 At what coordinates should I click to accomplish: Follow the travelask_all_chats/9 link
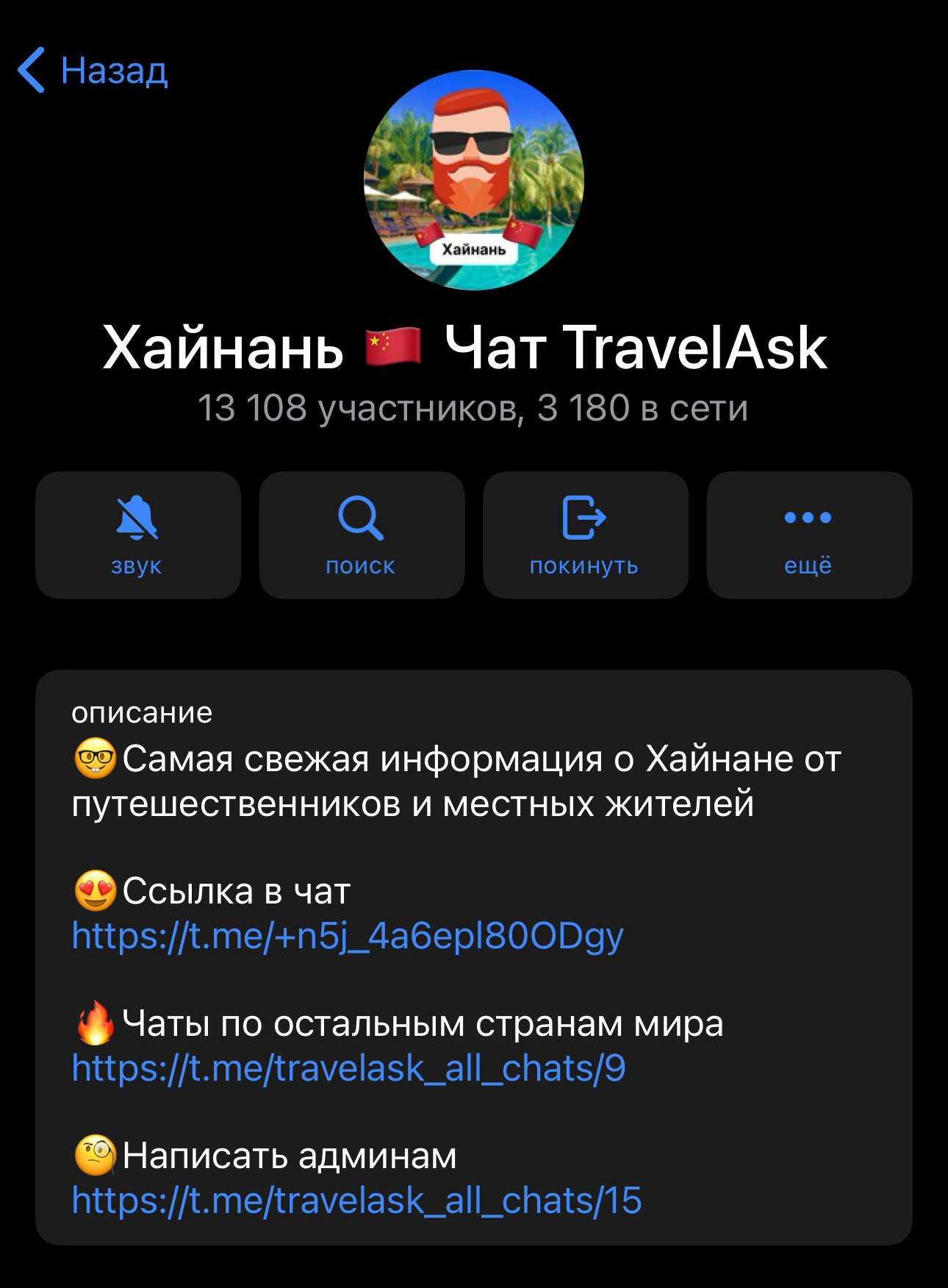[x=348, y=1069]
